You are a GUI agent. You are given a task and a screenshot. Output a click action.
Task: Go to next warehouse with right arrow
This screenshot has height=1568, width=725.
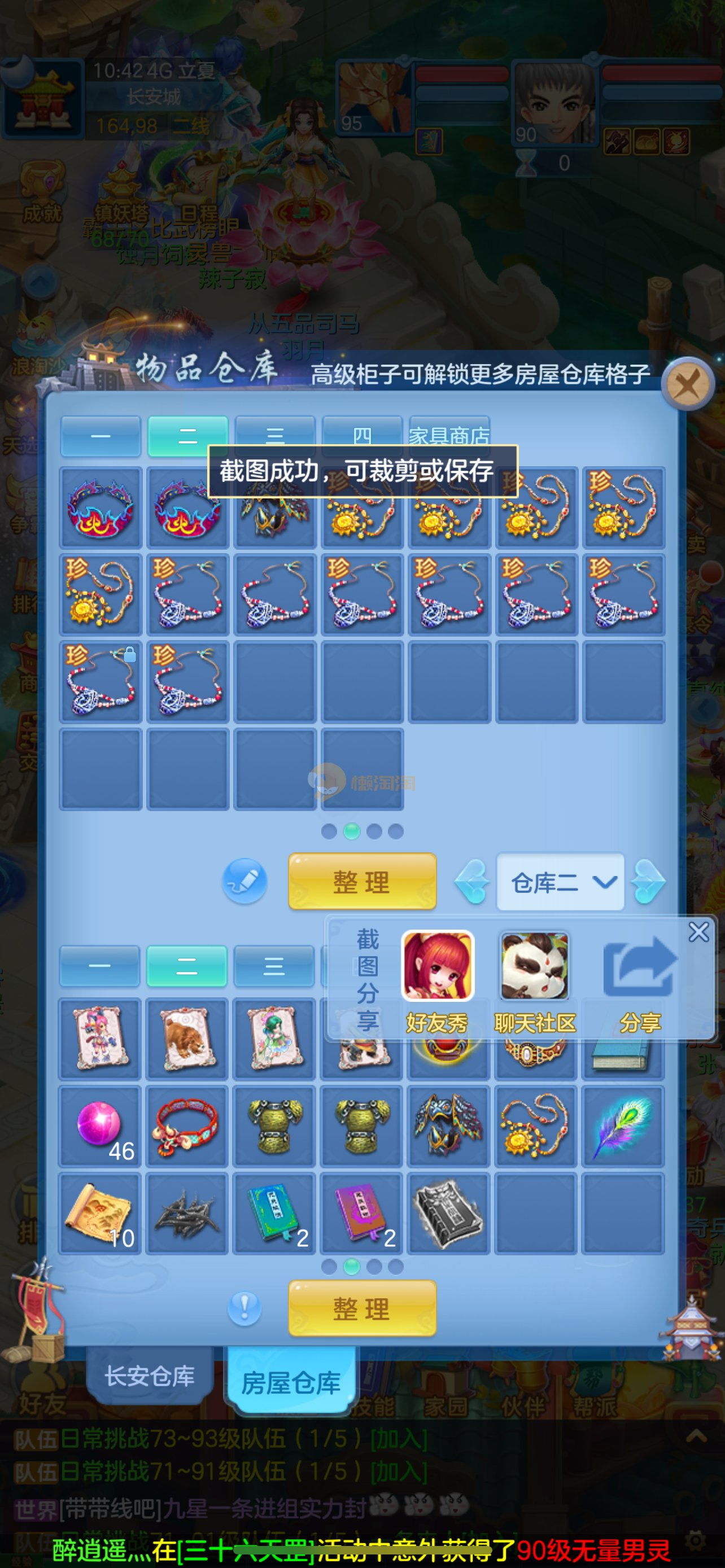648,882
